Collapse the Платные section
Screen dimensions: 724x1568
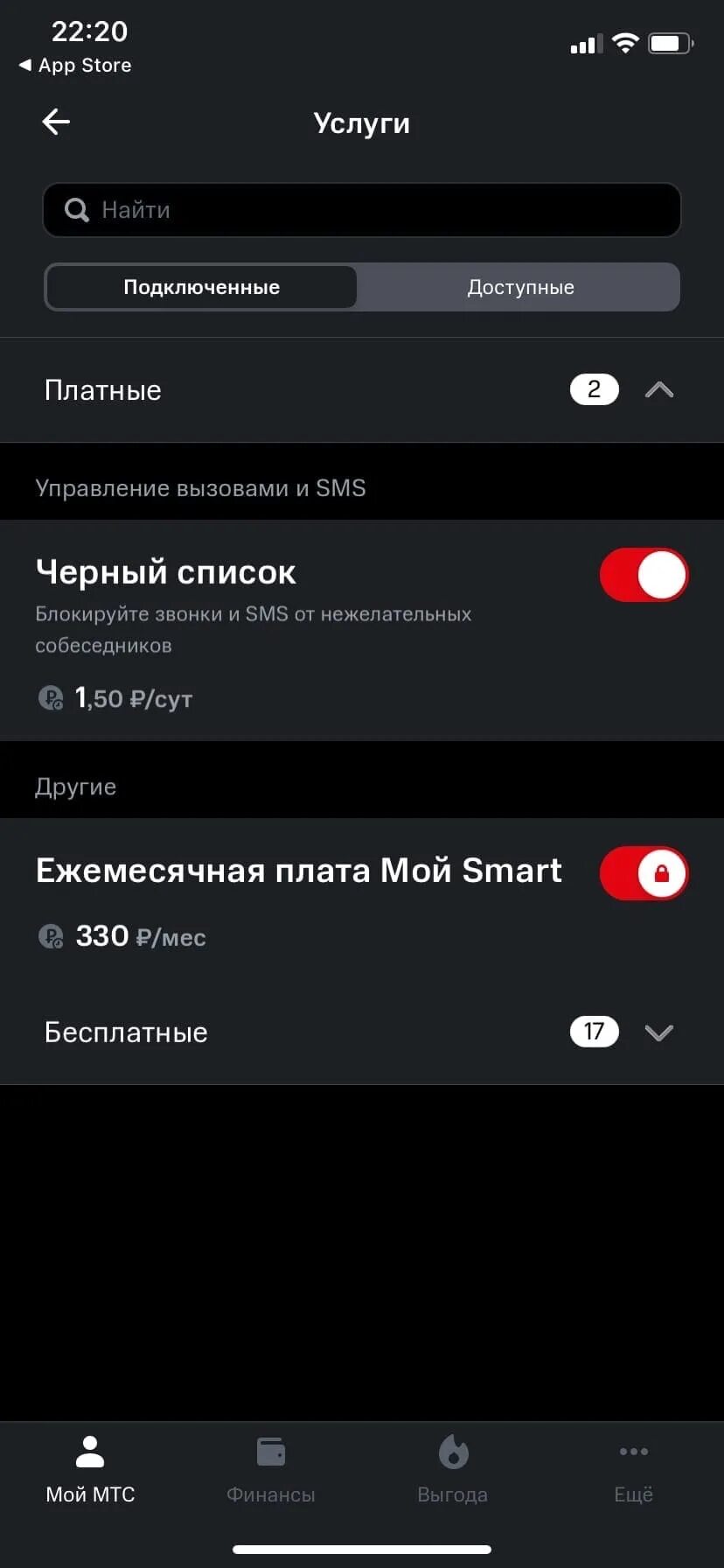pos(658,390)
